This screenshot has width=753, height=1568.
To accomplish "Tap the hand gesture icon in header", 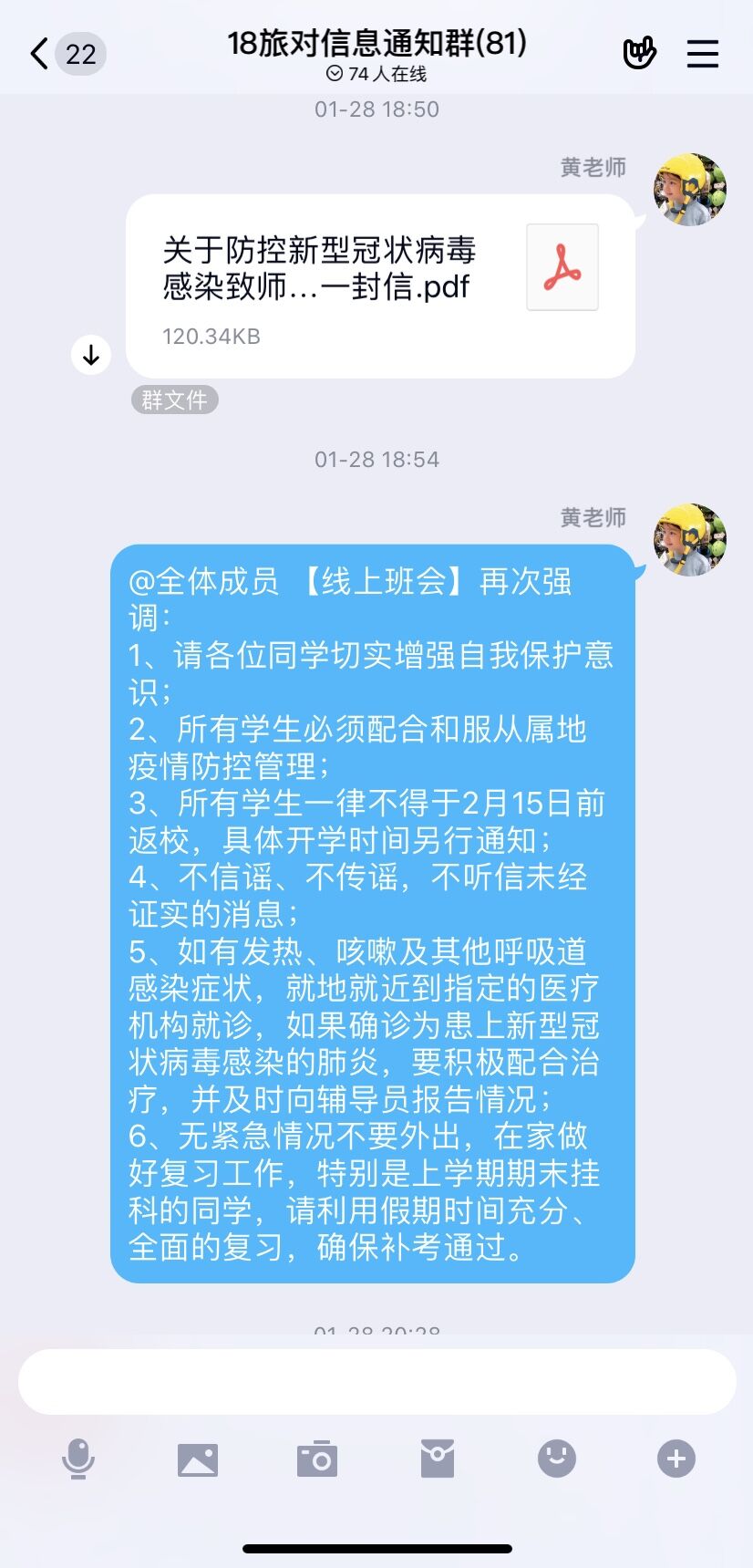I will click(x=639, y=54).
